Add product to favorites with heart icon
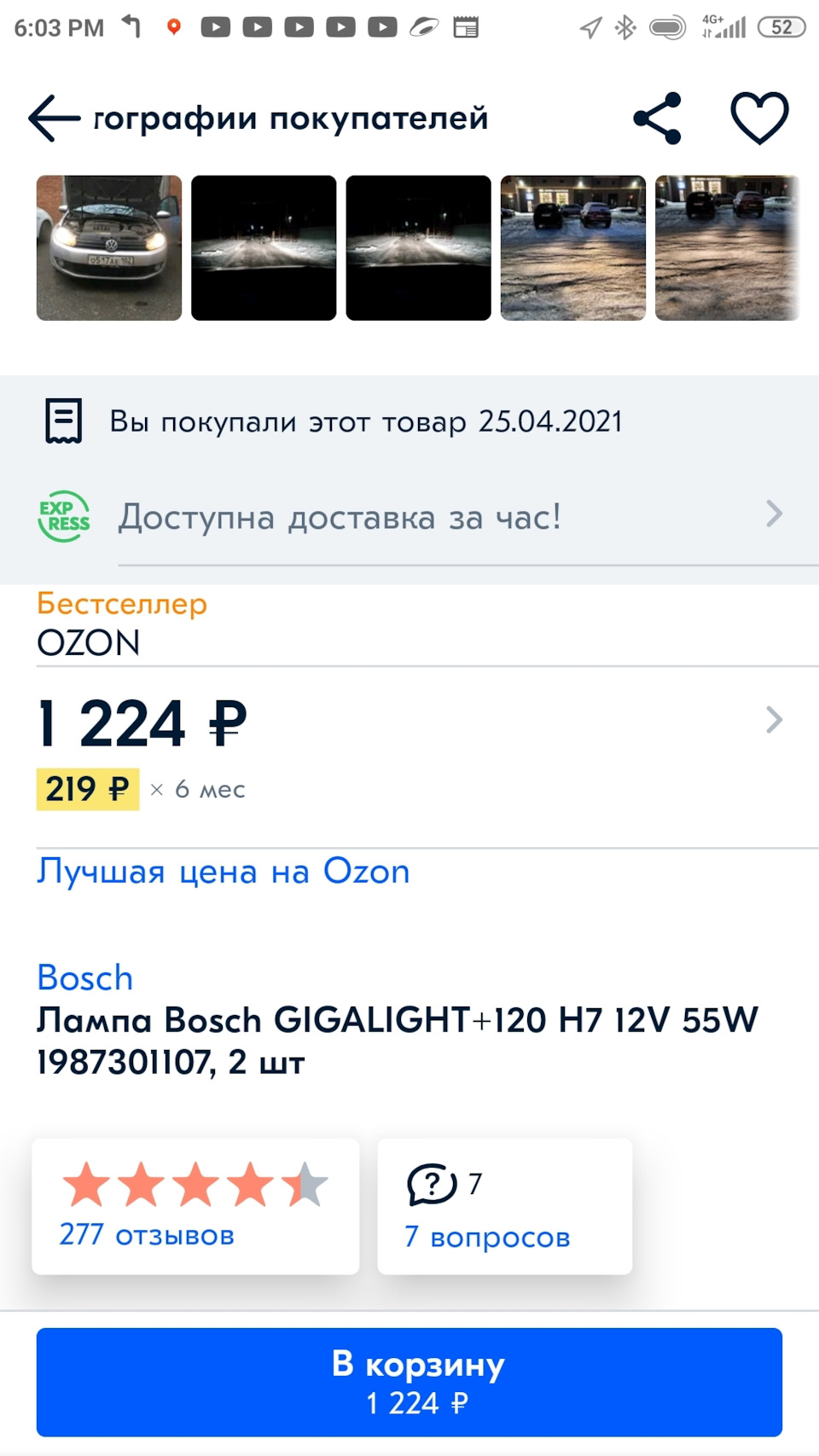The height and width of the screenshot is (1456, 819). [x=759, y=118]
